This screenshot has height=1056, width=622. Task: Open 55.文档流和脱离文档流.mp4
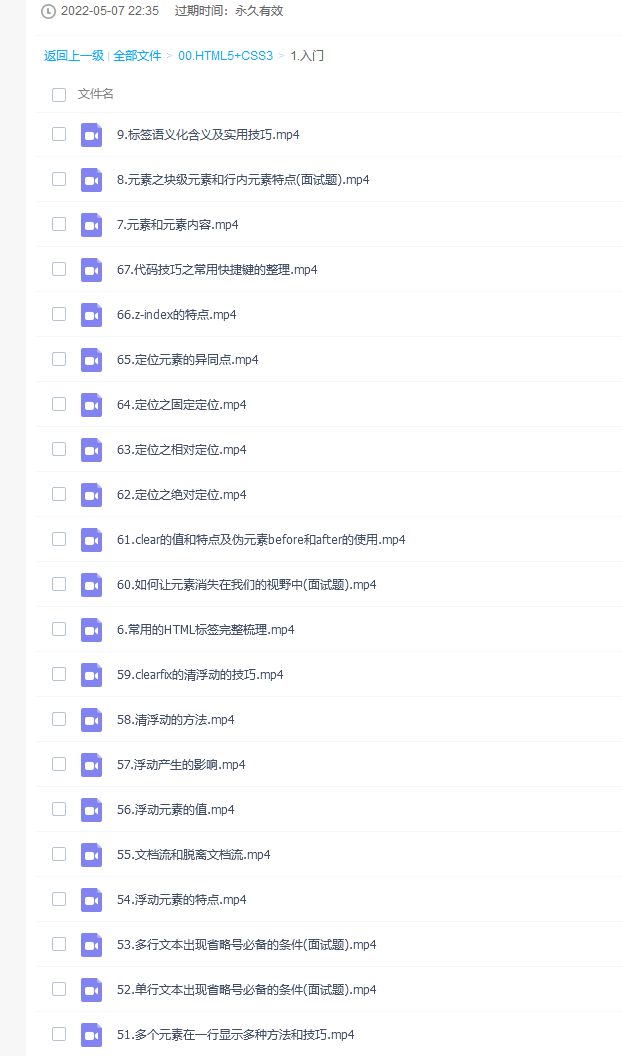(193, 855)
